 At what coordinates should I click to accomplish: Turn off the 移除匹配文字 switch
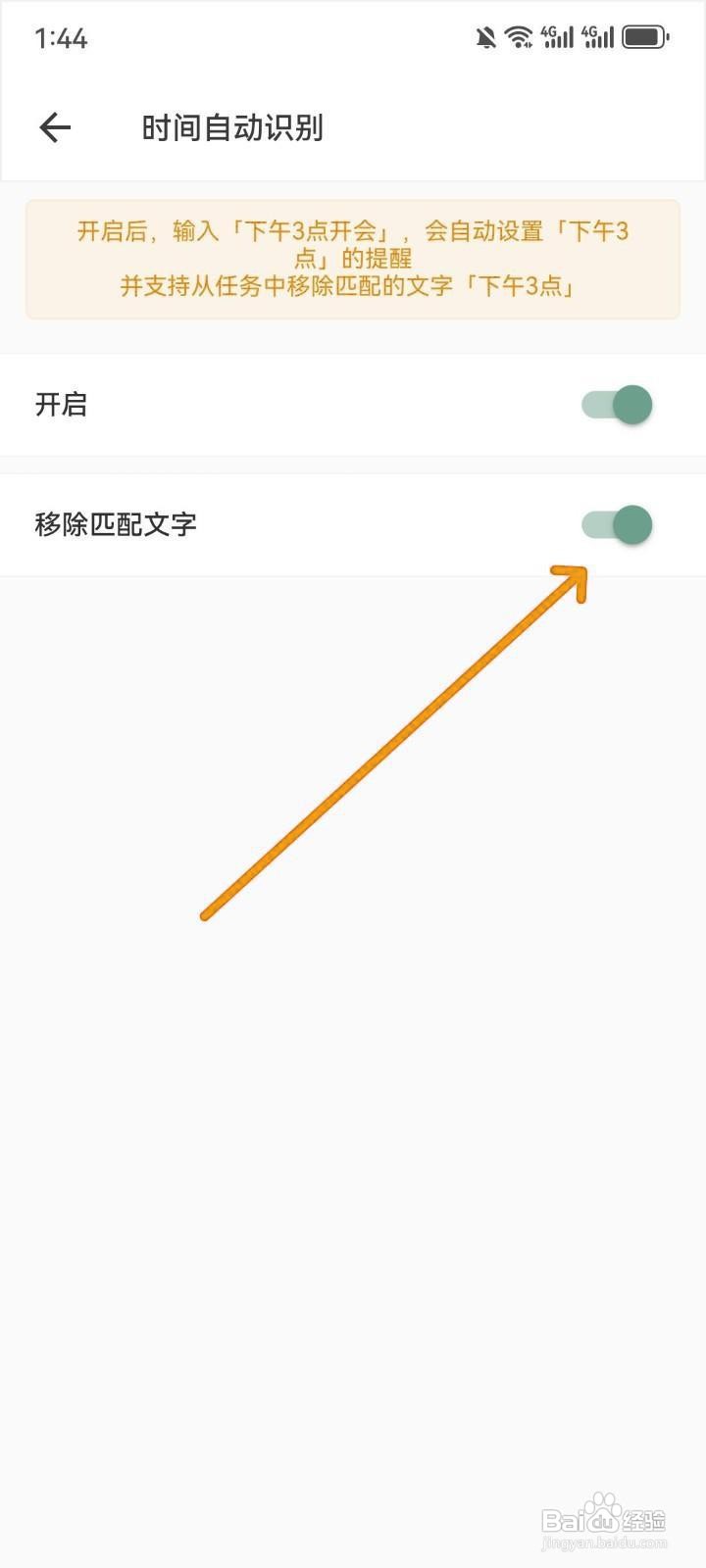point(616,525)
